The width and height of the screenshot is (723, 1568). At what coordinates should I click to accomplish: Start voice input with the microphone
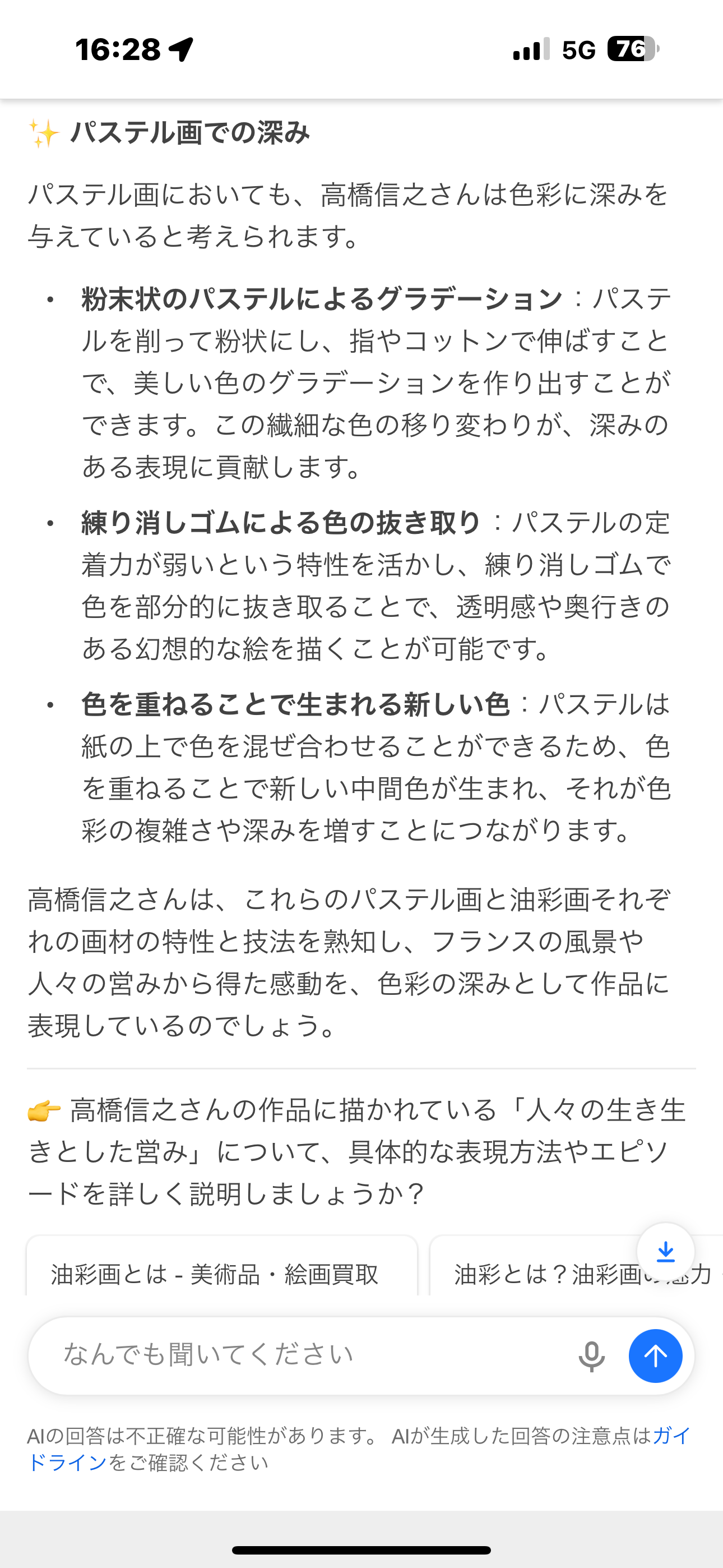591,1357
